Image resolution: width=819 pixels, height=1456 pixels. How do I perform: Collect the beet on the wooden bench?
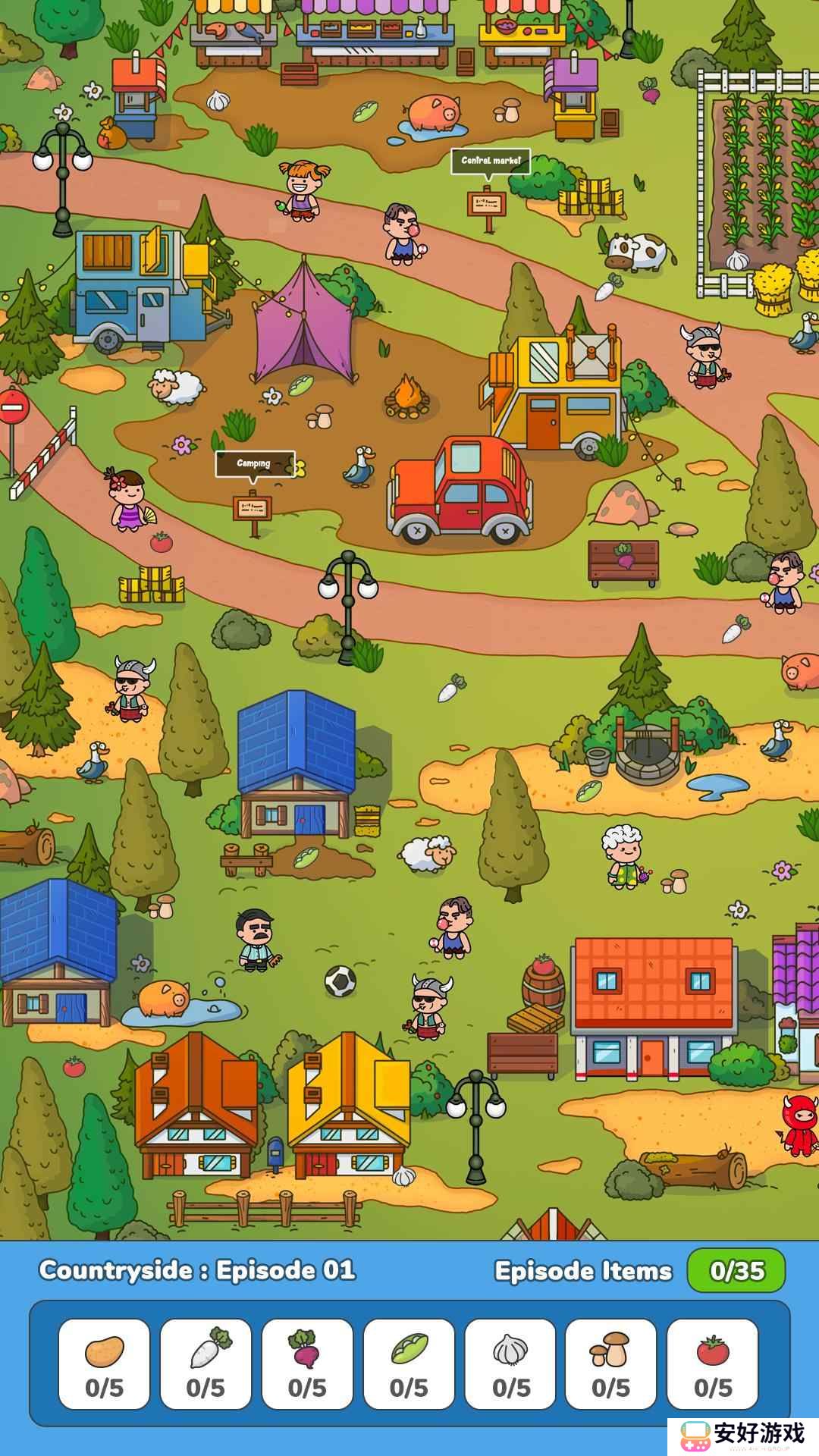click(x=624, y=557)
